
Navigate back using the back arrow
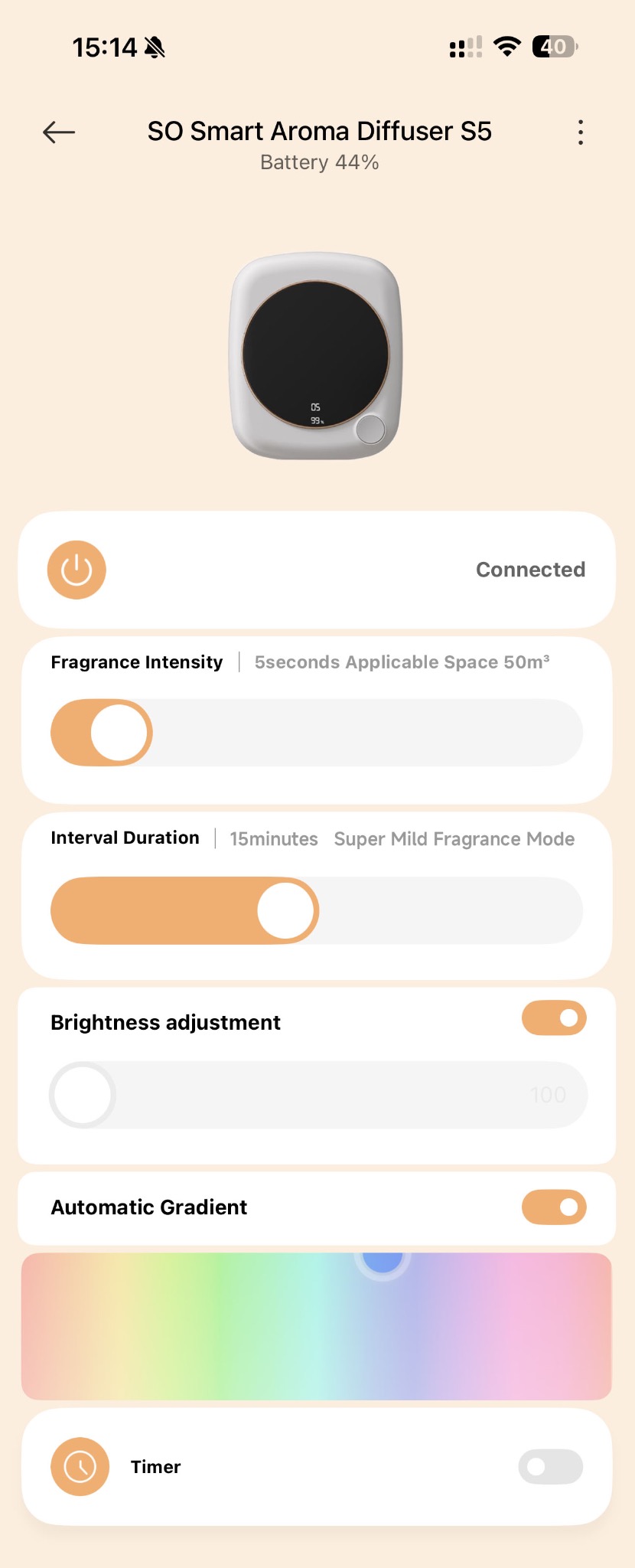58,132
